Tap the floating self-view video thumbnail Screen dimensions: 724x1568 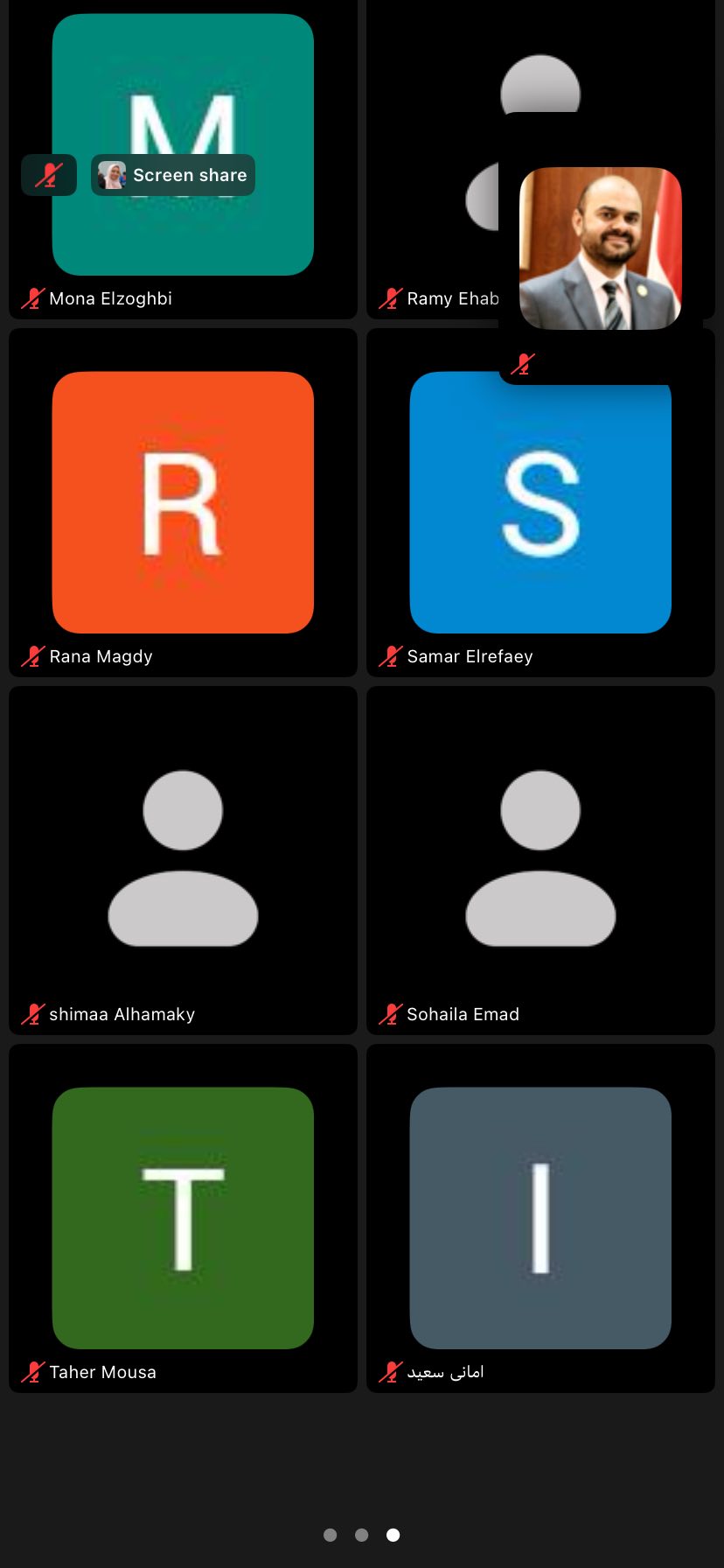tap(600, 248)
